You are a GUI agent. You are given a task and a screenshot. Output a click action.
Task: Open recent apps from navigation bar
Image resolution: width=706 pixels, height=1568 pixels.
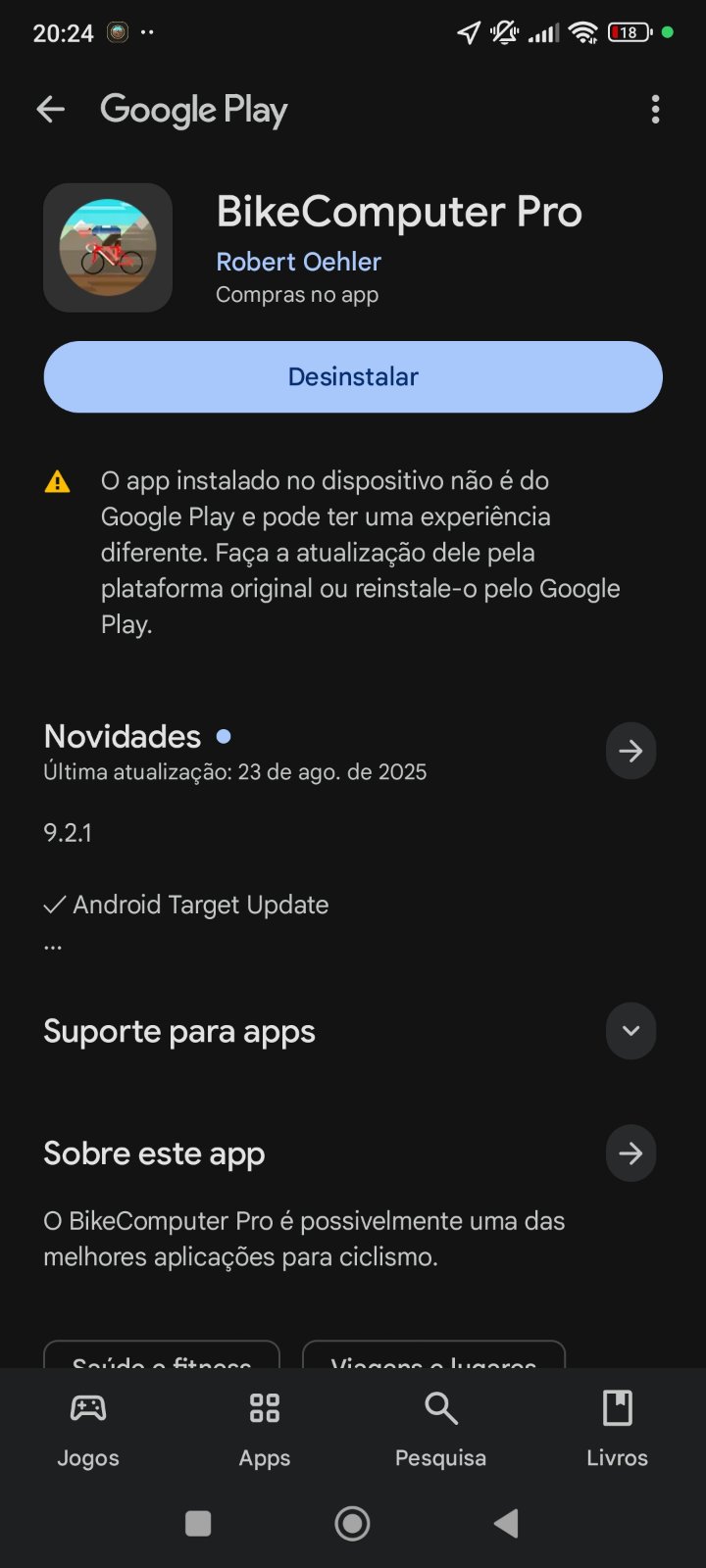click(x=198, y=1523)
